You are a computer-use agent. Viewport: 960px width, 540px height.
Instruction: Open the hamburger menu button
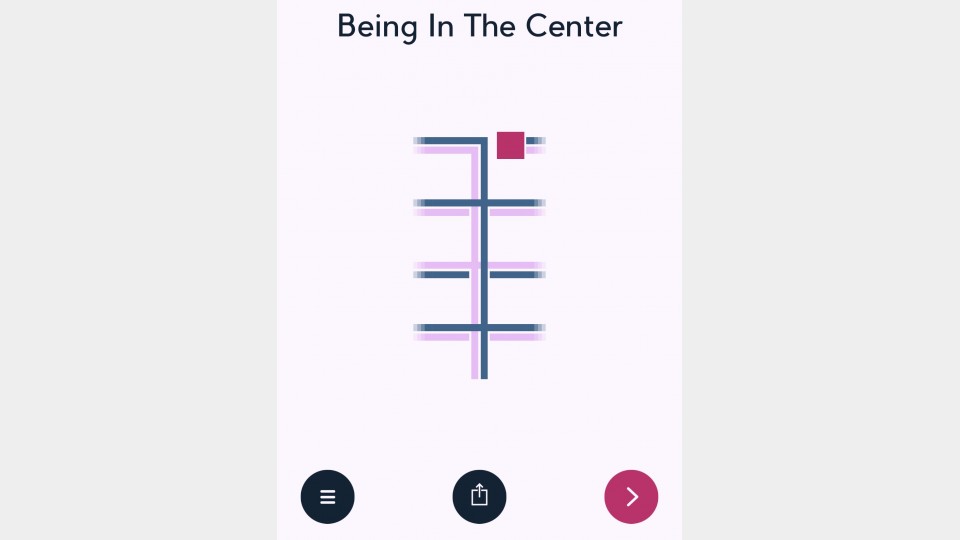(x=327, y=497)
